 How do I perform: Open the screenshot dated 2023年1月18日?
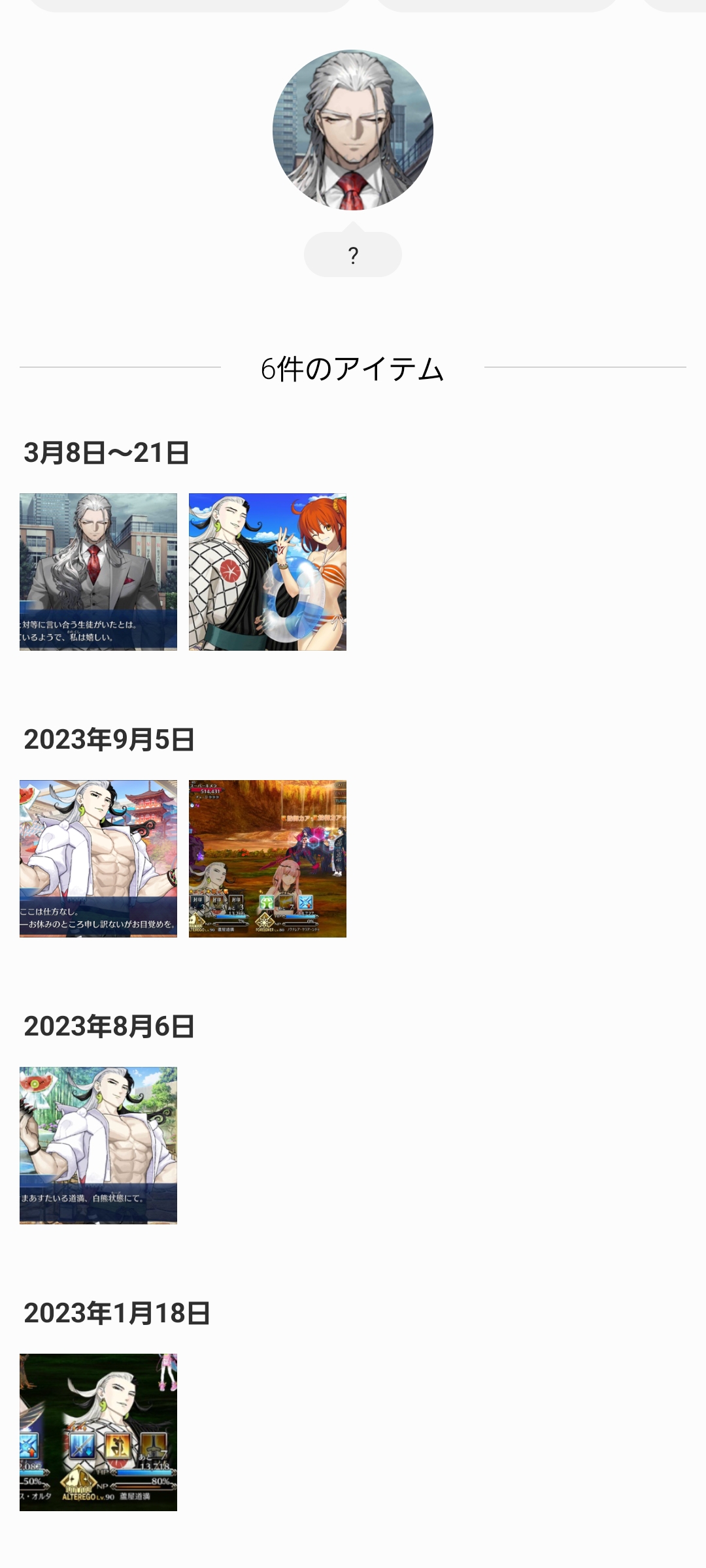pyautogui.click(x=98, y=1432)
